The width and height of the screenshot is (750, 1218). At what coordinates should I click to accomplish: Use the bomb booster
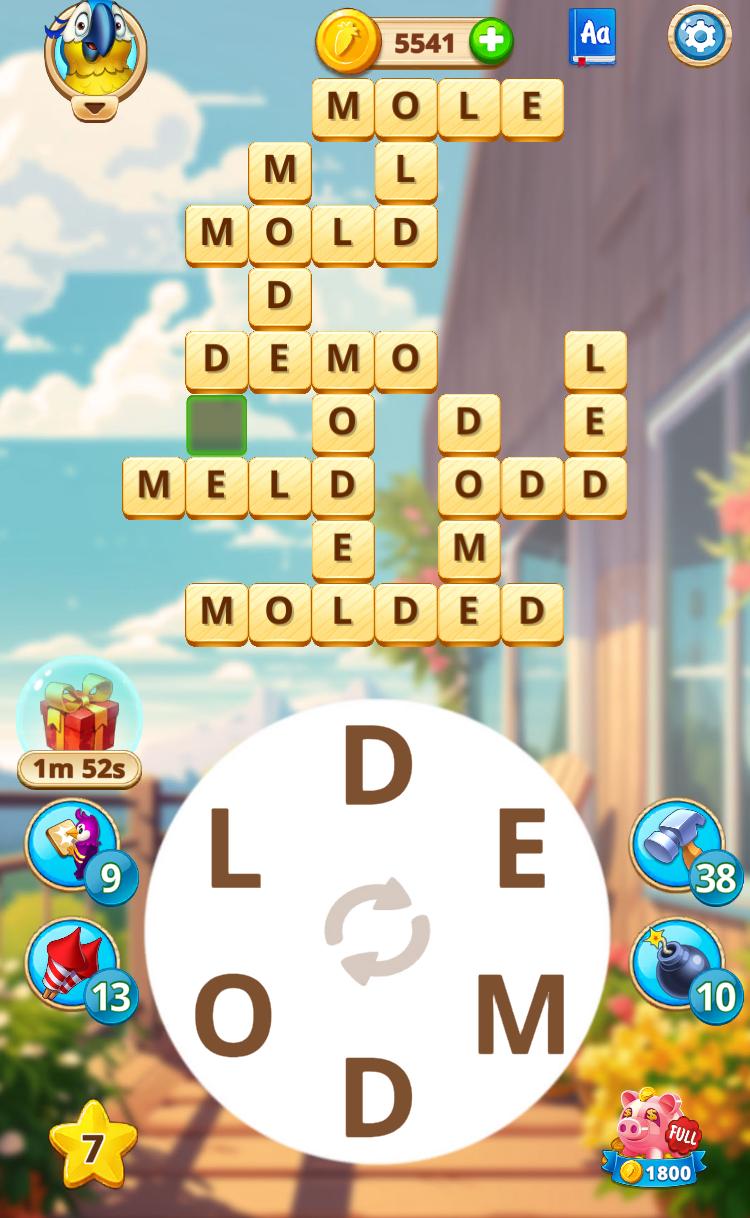[x=676, y=963]
